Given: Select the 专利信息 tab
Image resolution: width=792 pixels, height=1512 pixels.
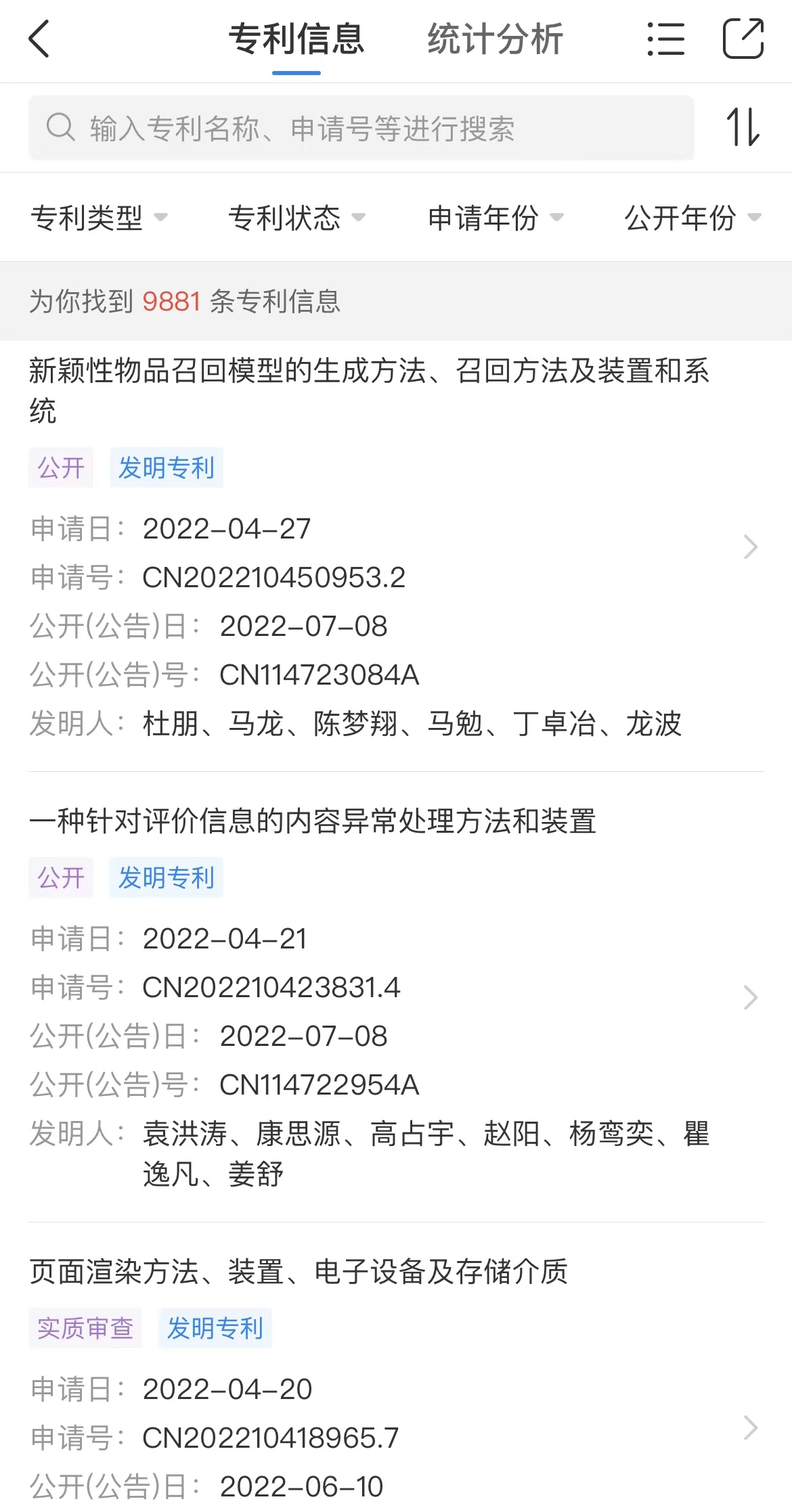Looking at the screenshot, I should pyautogui.click(x=296, y=39).
